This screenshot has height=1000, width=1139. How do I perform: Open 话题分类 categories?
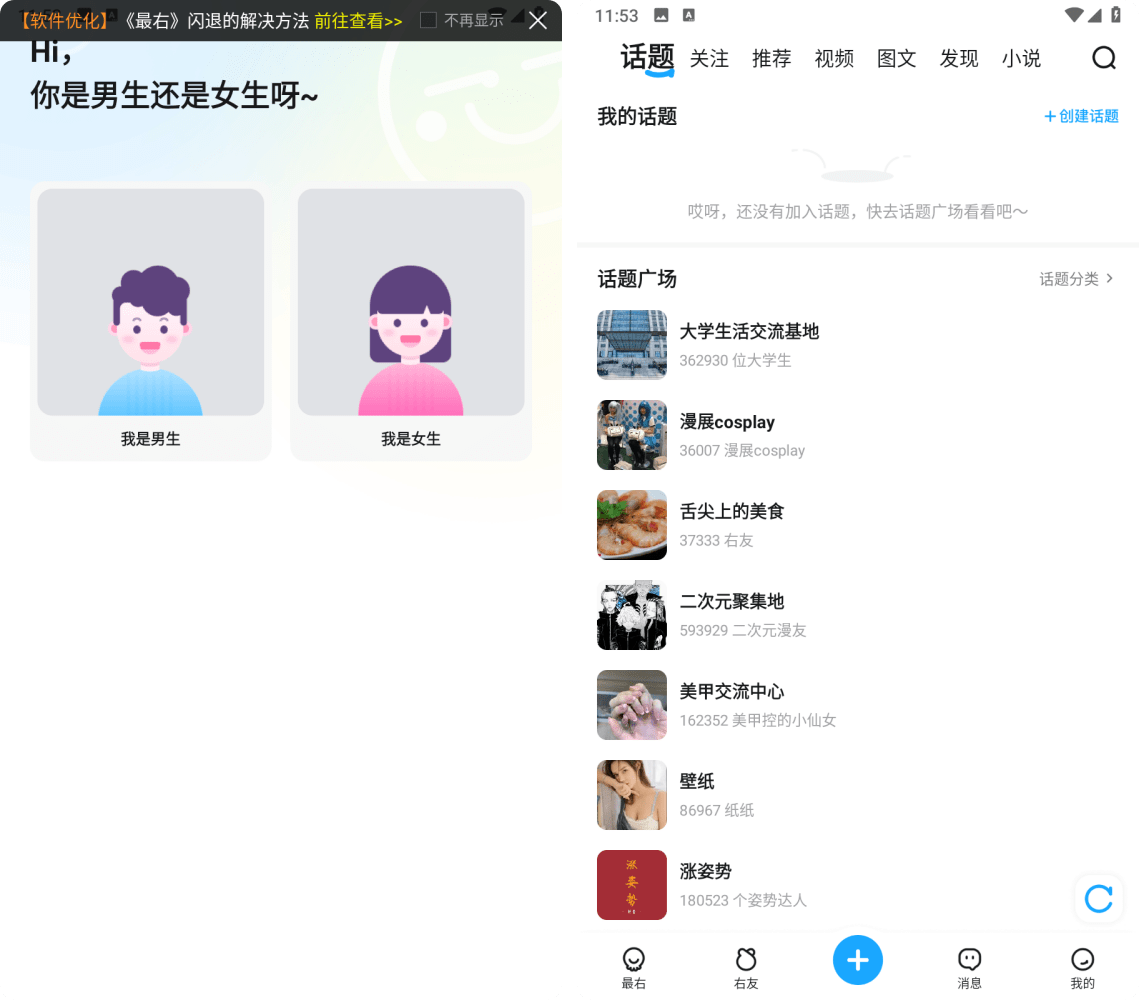[1076, 279]
